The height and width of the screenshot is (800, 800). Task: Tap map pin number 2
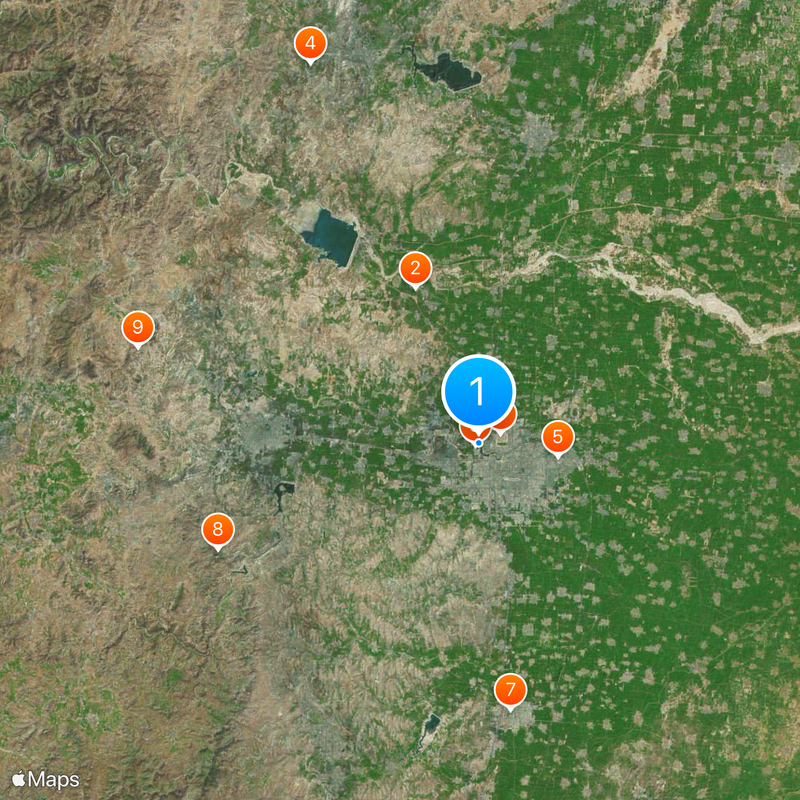coord(415,268)
